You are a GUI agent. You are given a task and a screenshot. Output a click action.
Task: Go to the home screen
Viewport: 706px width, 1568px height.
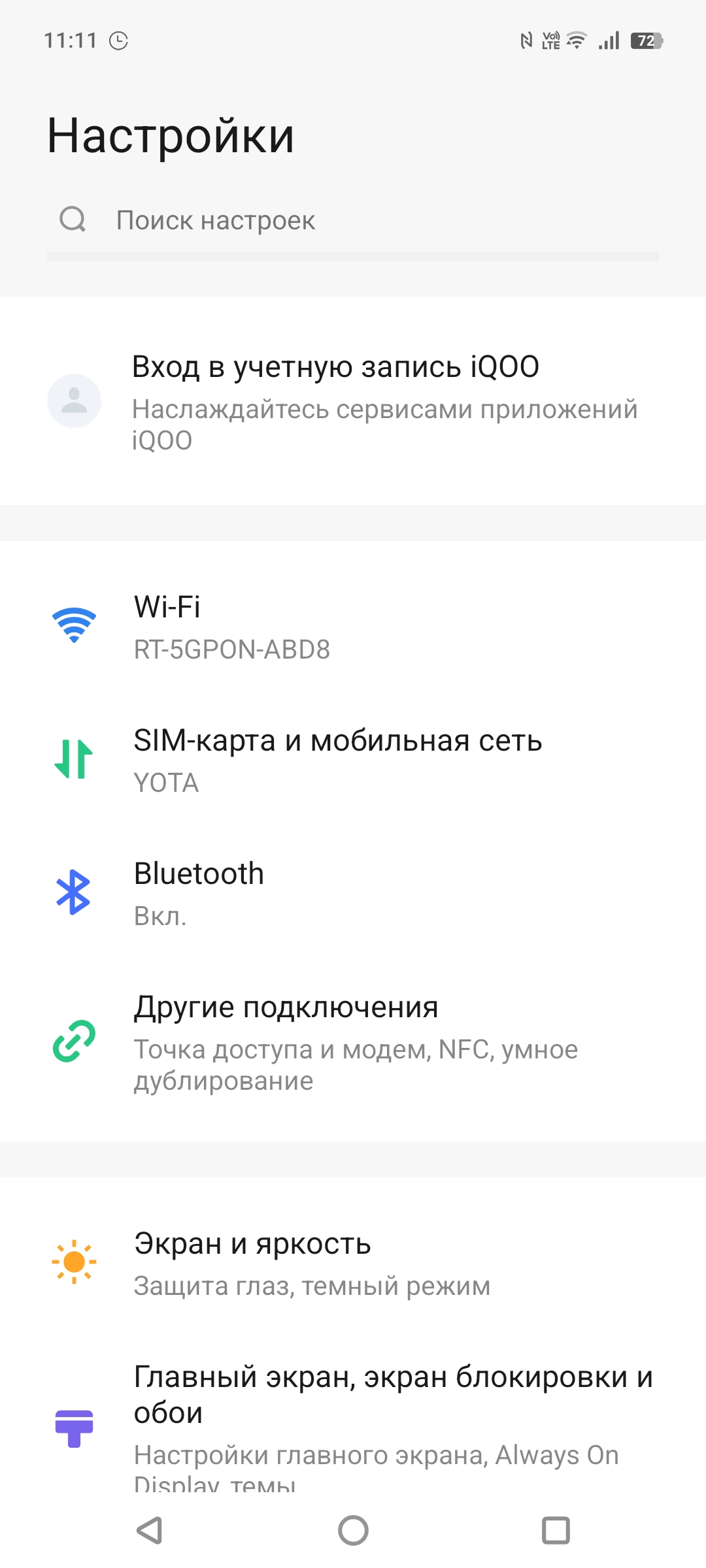click(353, 1530)
